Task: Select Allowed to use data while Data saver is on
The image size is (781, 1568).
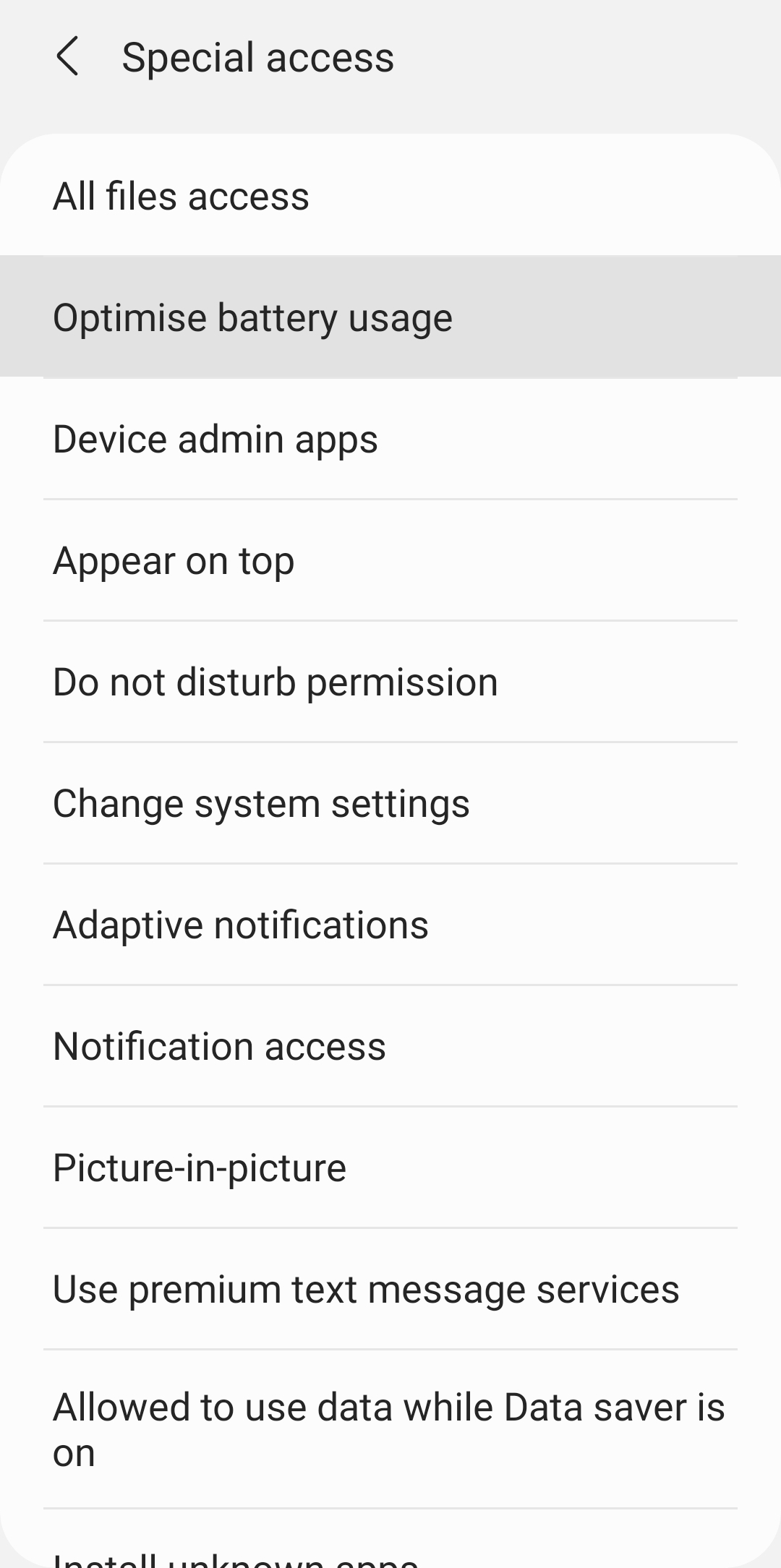Action: (x=390, y=1428)
